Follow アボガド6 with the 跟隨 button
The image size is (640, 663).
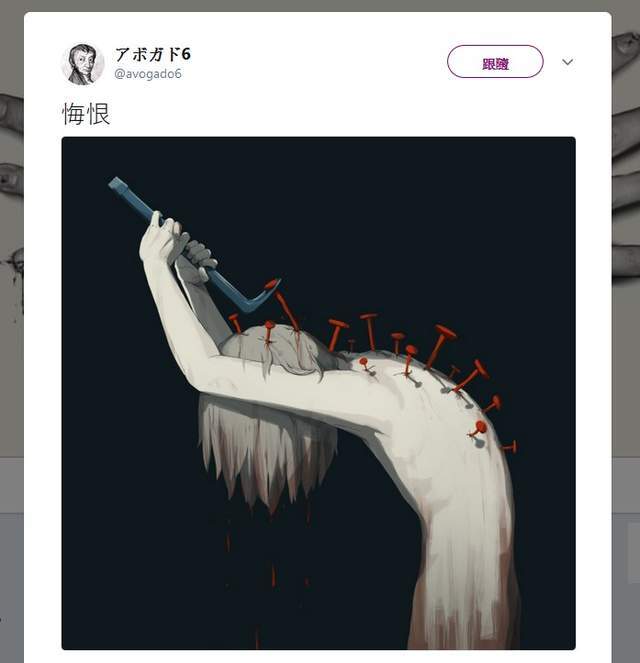point(495,62)
